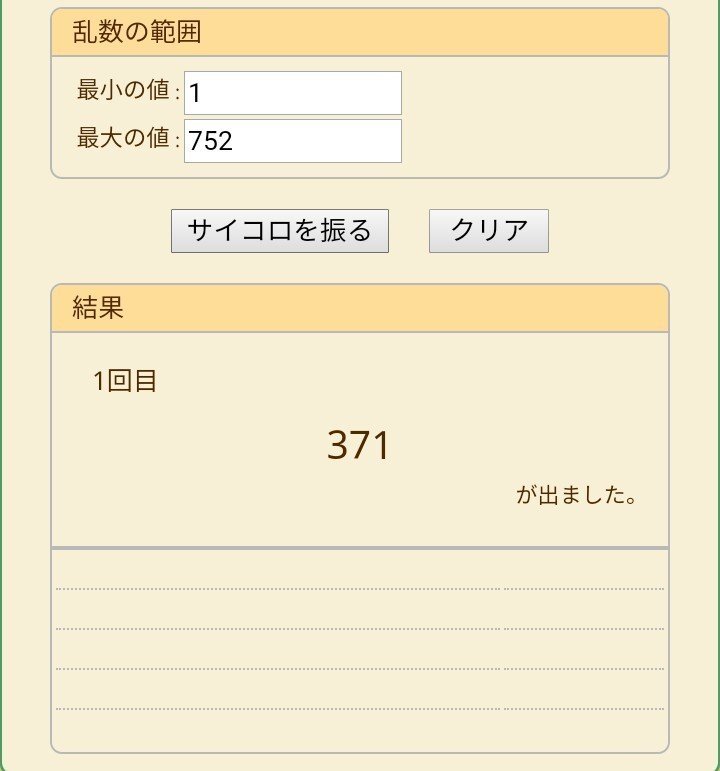Select the 最大の値 input field
Screen dimensions: 720x771
[x=290, y=140]
